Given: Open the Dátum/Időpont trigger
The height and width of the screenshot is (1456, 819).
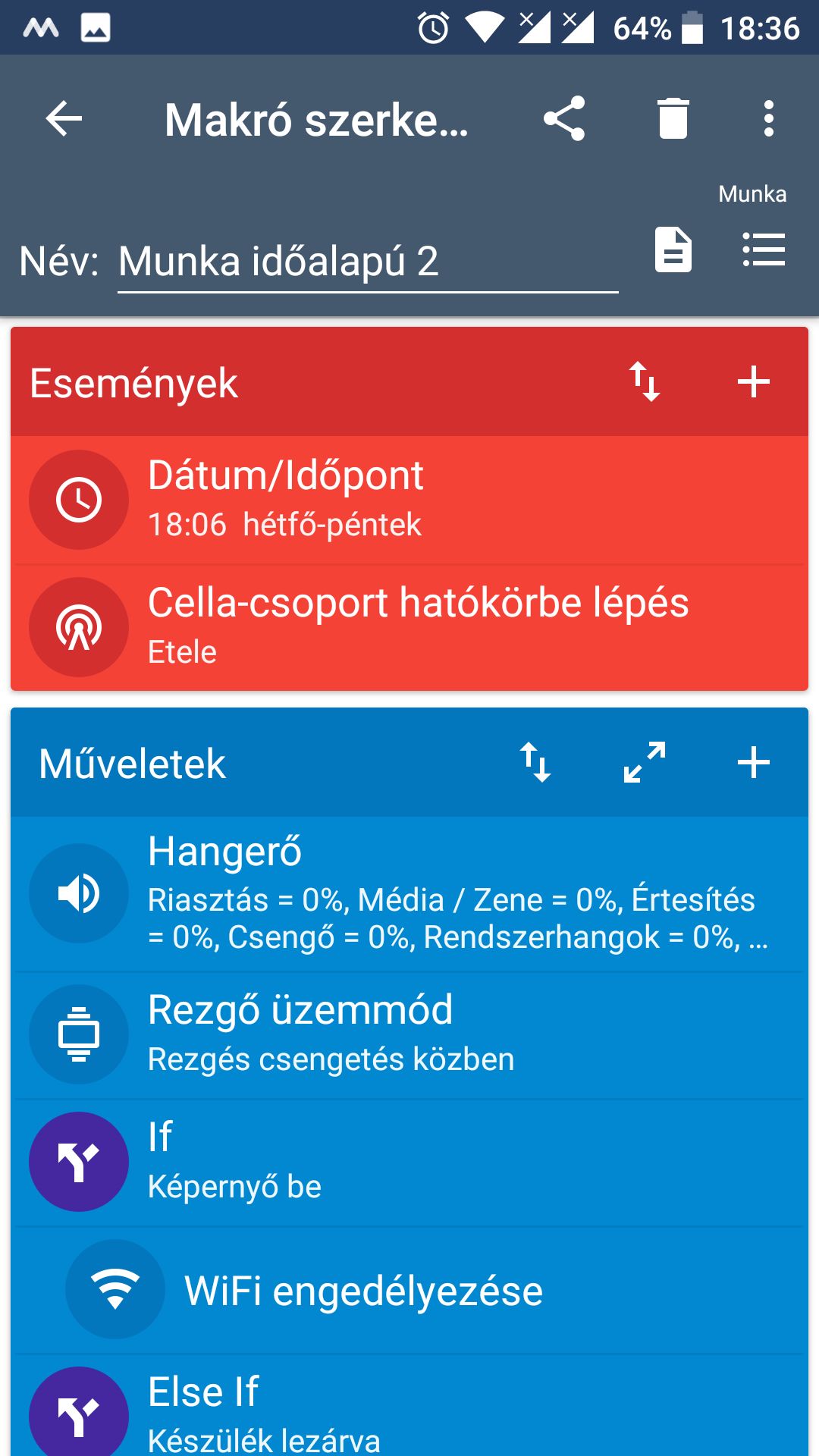Looking at the screenshot, I should pos(409,499).
